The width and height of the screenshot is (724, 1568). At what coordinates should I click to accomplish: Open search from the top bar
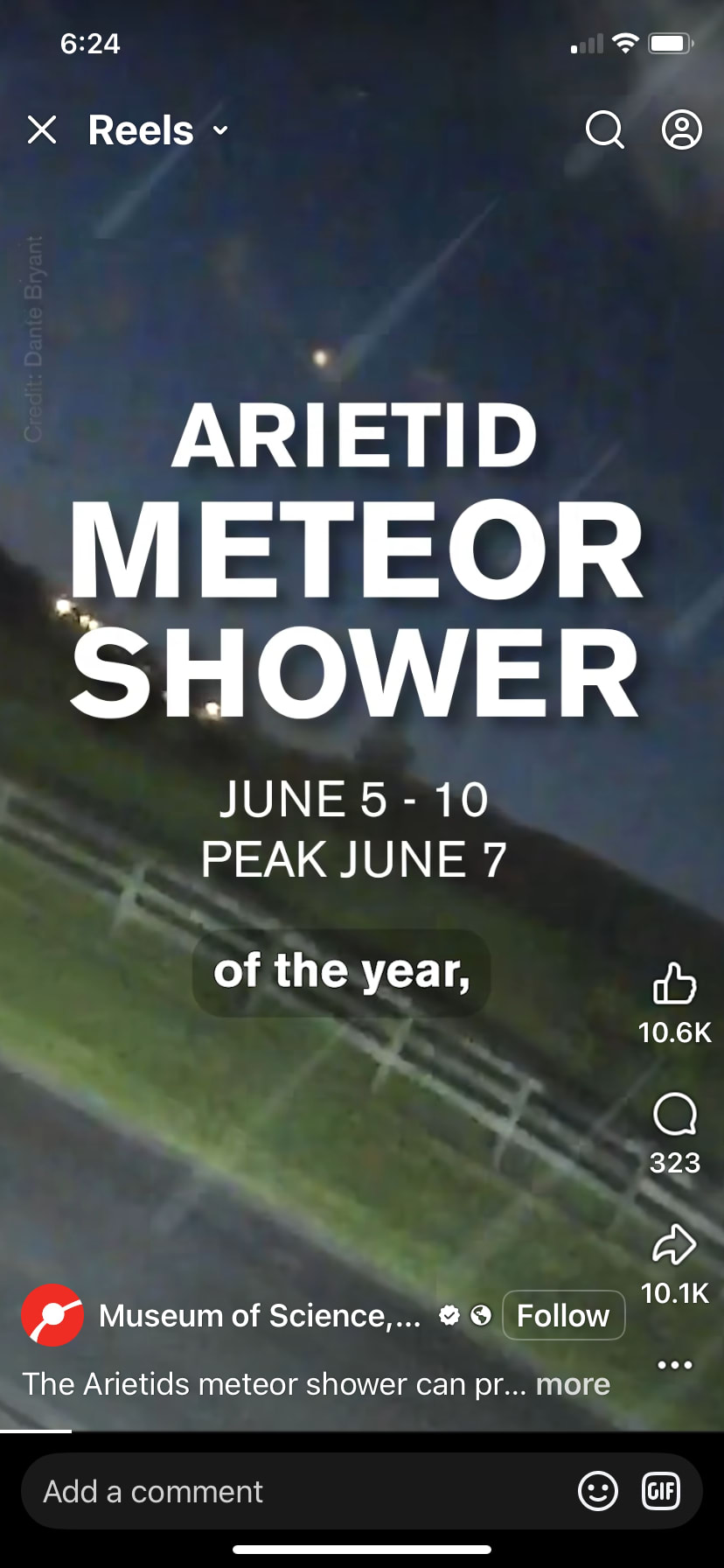pyautogui.click(x=604, y=130)
